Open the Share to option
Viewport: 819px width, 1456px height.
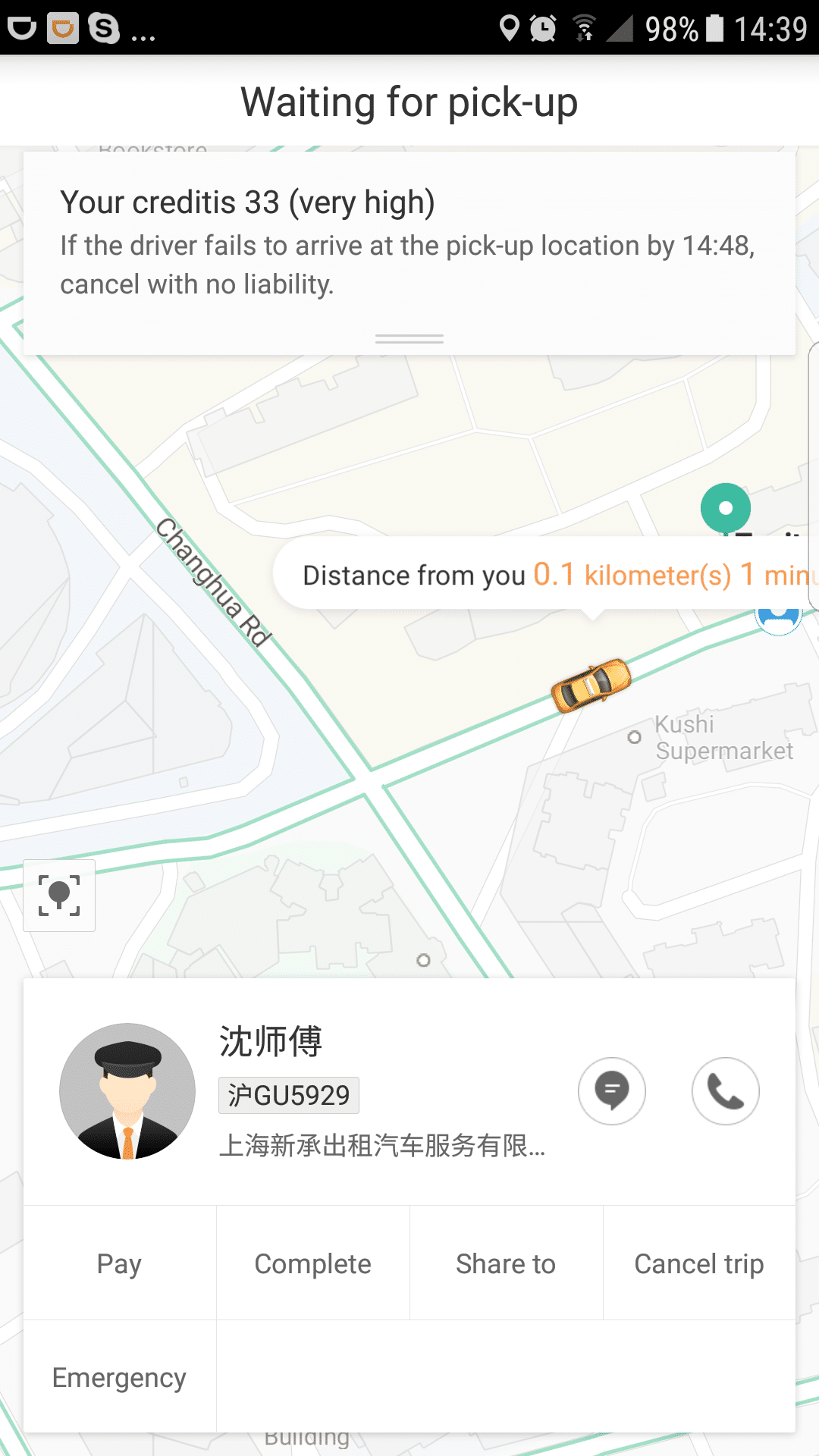point(506,1263)
